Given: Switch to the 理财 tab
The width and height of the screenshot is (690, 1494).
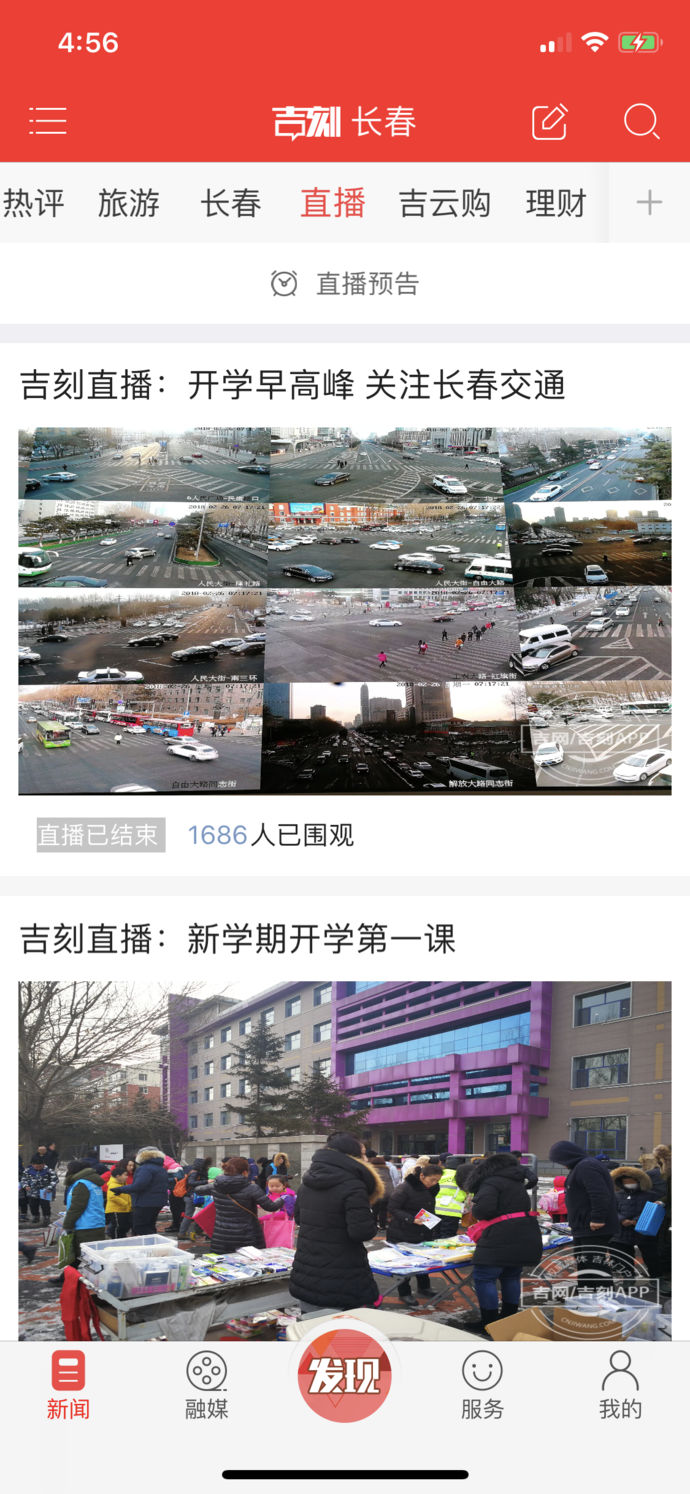Looking at the screenshot, I should [x=556, y=203].
